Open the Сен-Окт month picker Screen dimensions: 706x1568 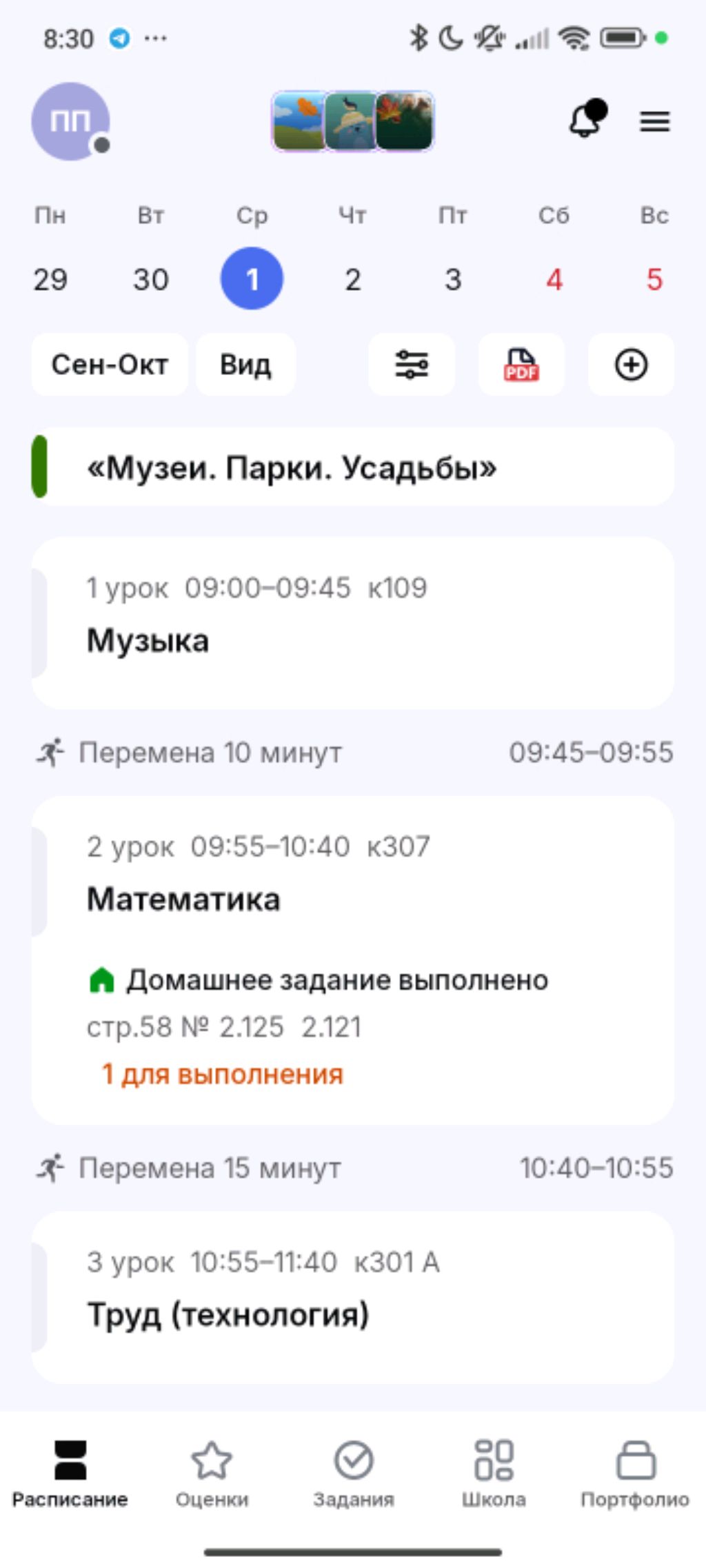click(110, 365)
